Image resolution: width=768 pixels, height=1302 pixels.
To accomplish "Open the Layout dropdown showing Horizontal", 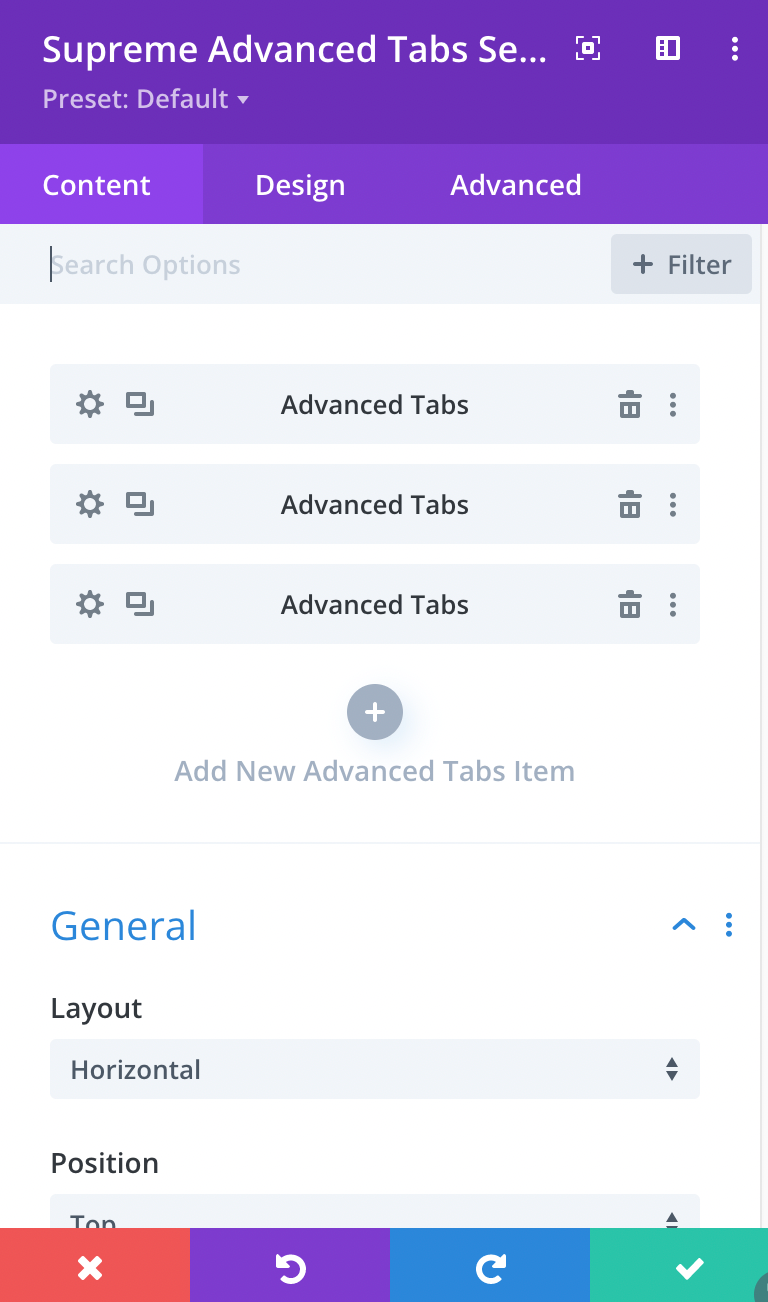I will [375, 1069].
